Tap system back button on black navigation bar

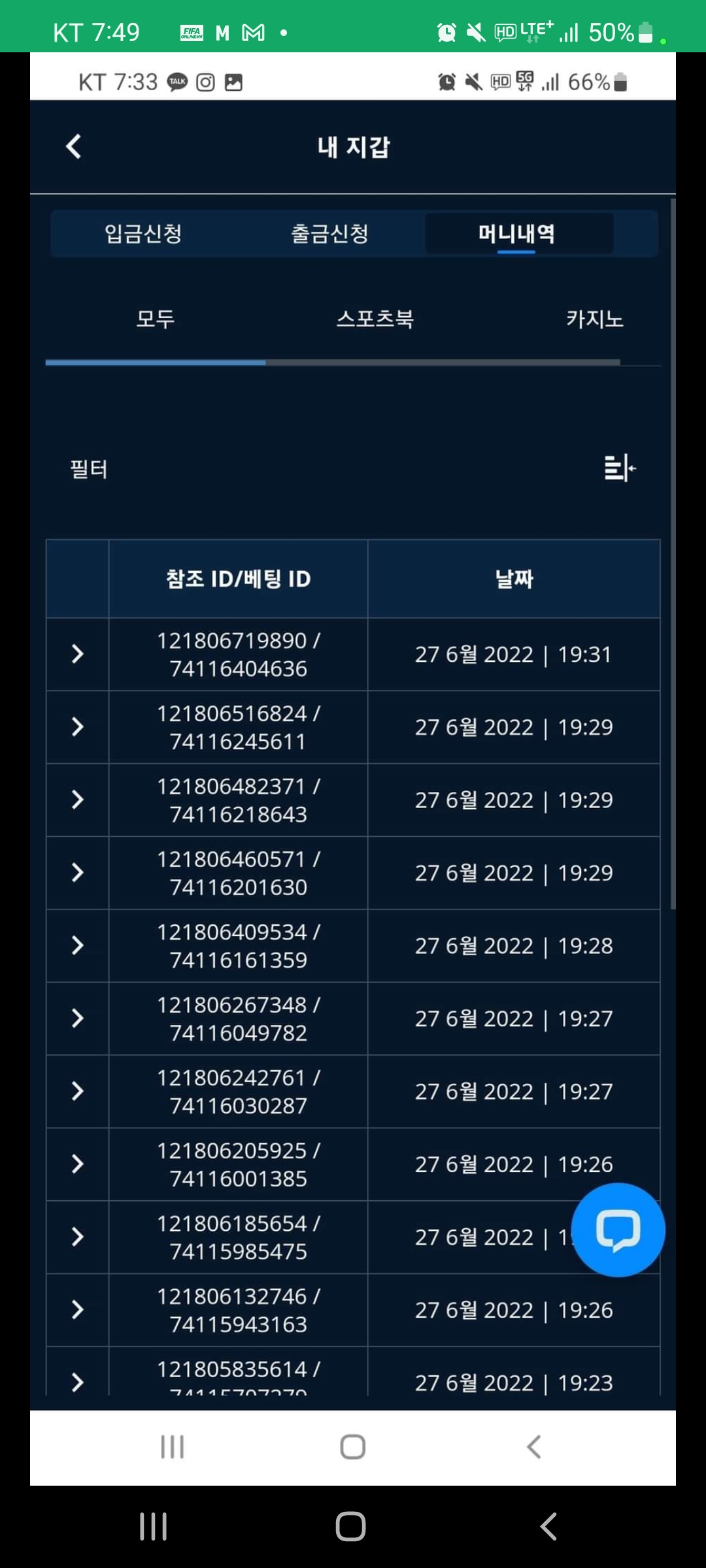548,1527
